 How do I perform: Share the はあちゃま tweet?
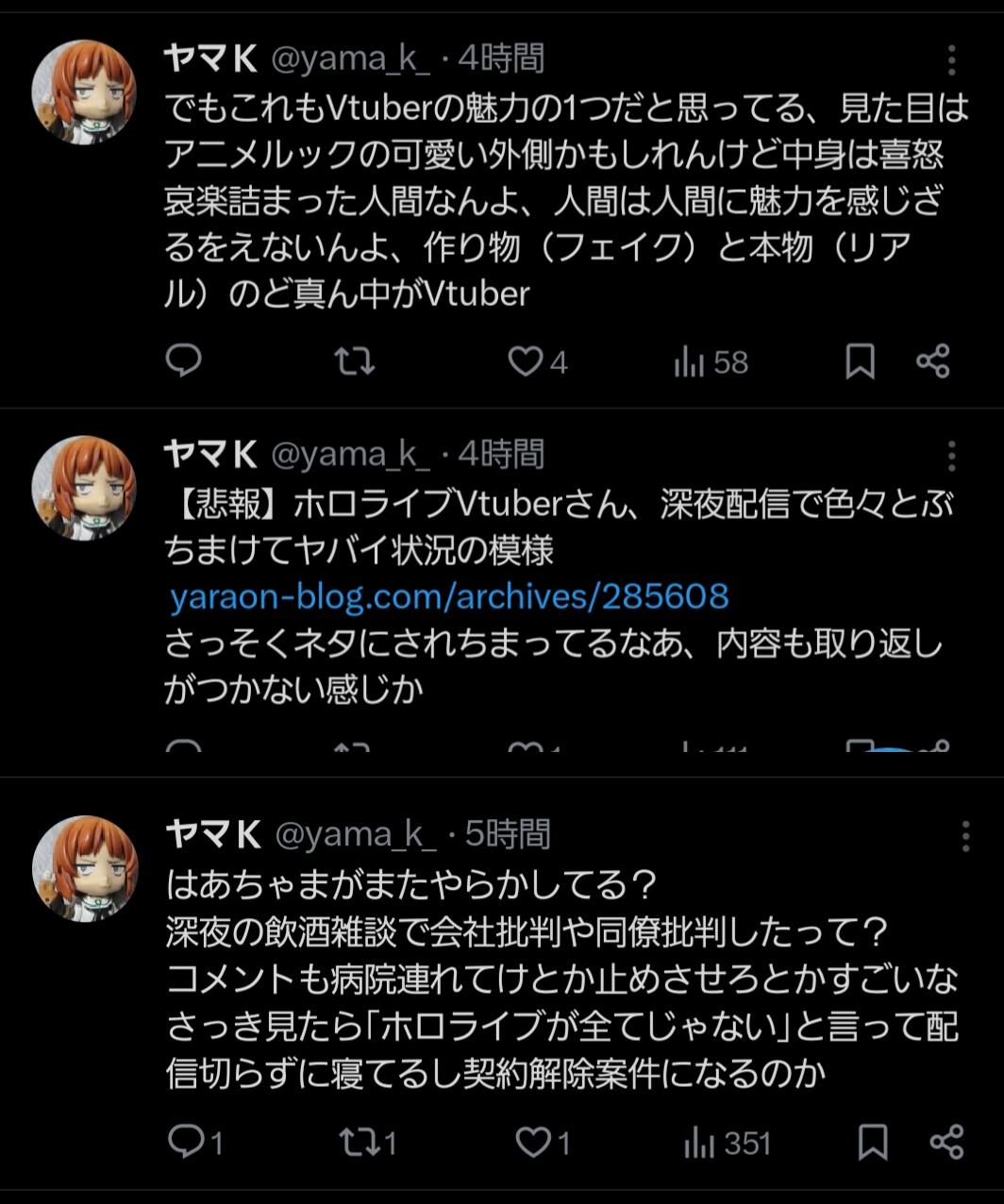pos(946,1142)
